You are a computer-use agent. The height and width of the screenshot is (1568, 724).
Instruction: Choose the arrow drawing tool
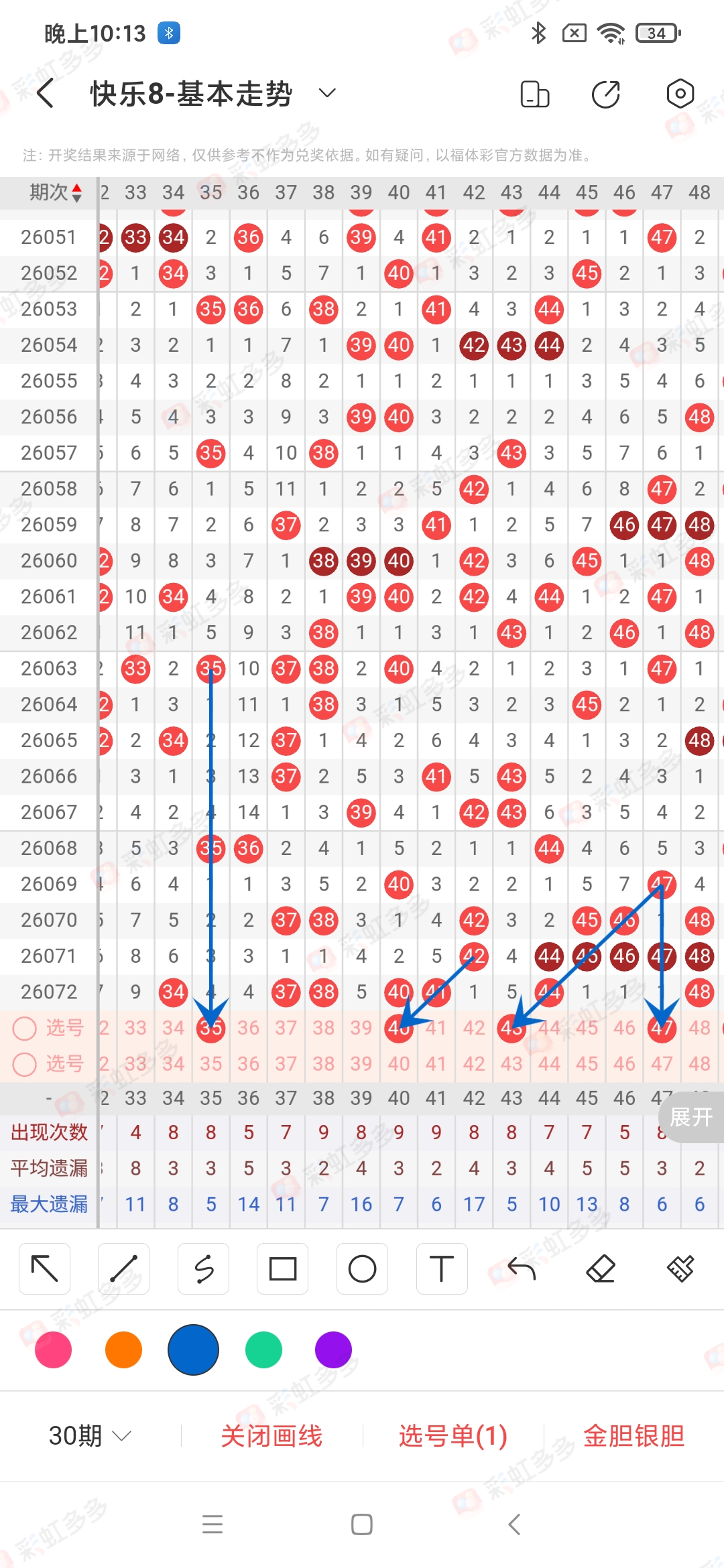point(45,1268)
